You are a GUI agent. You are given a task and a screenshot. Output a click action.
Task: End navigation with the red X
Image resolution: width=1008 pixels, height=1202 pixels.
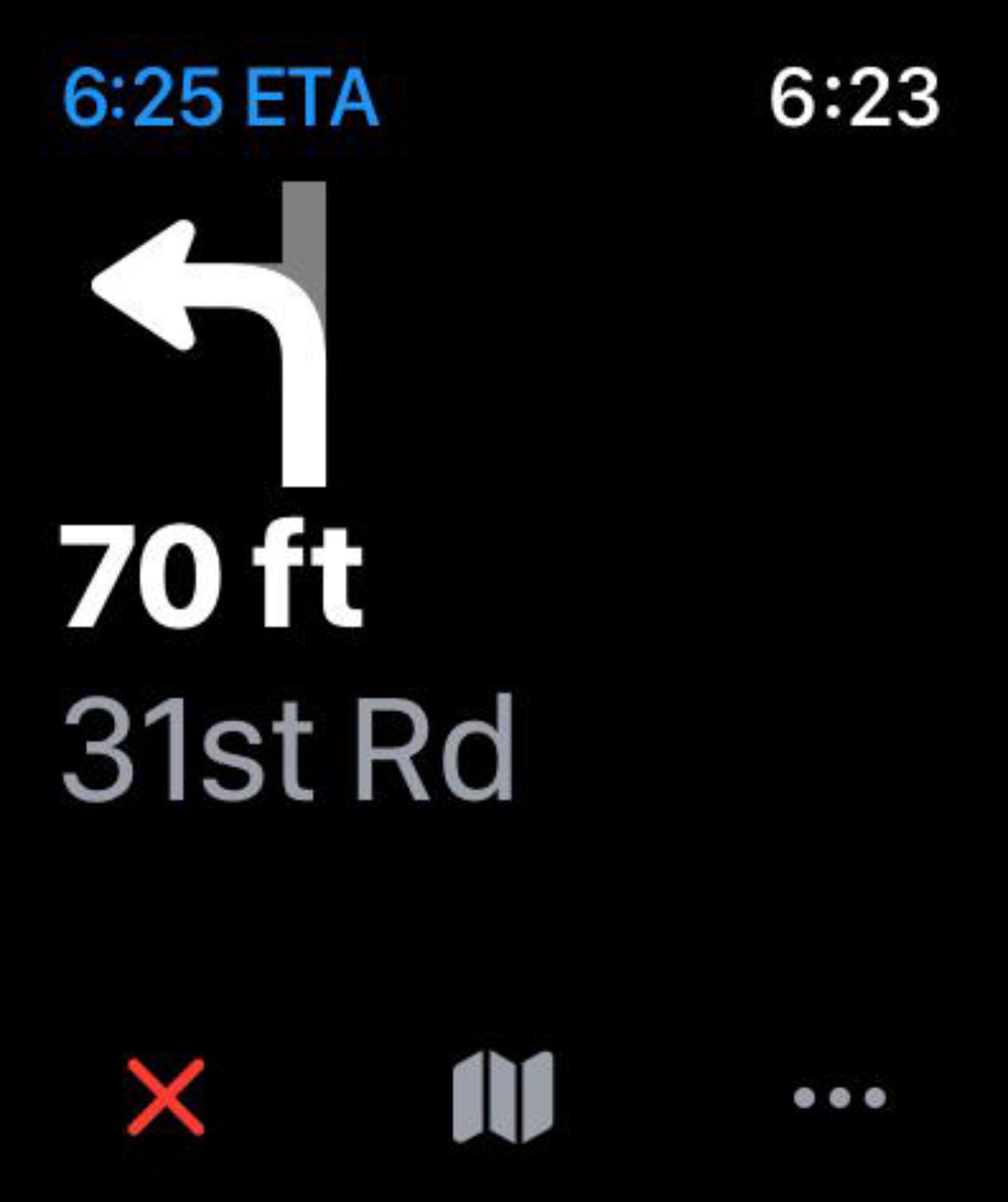pyautogui.click(x=166, y=1097)
